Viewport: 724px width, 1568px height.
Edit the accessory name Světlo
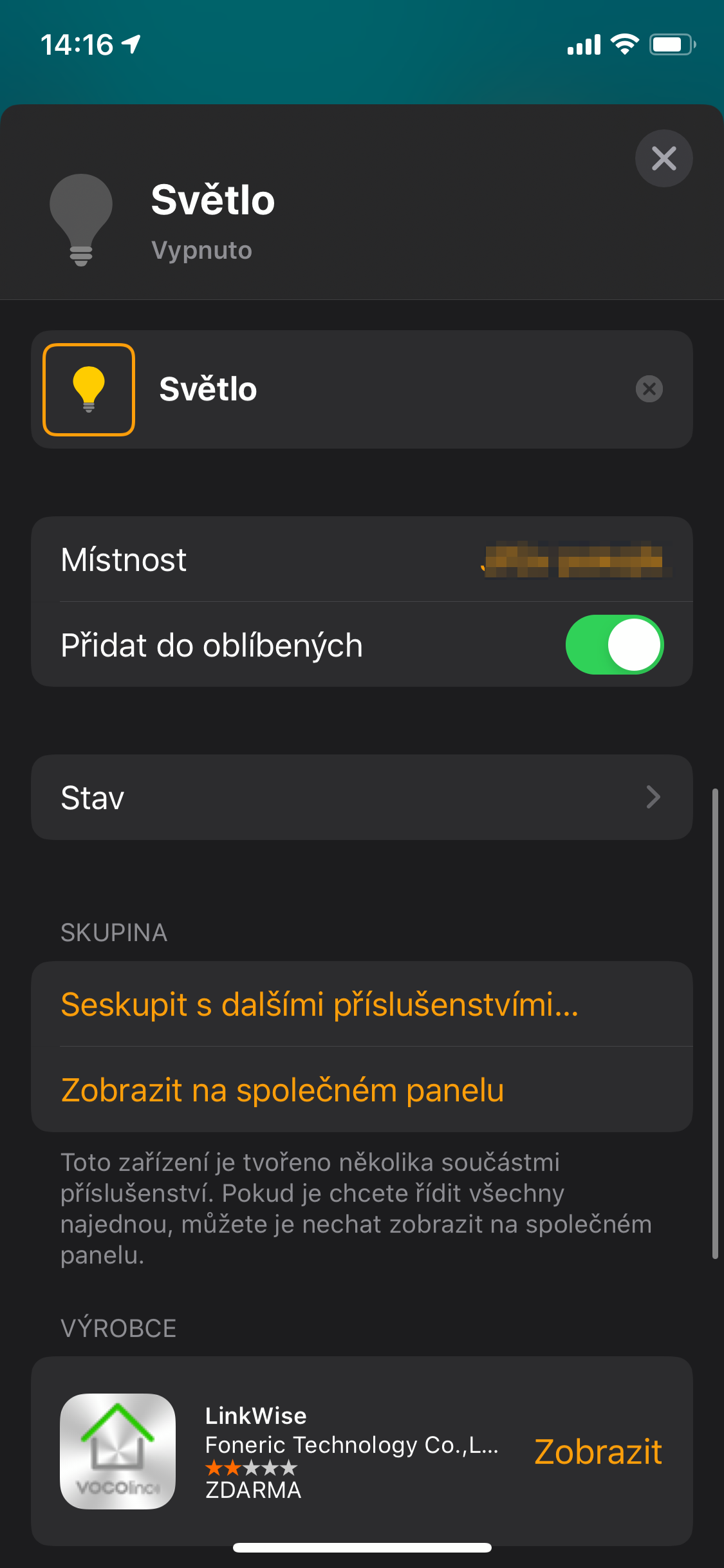[x=386, y=389]
